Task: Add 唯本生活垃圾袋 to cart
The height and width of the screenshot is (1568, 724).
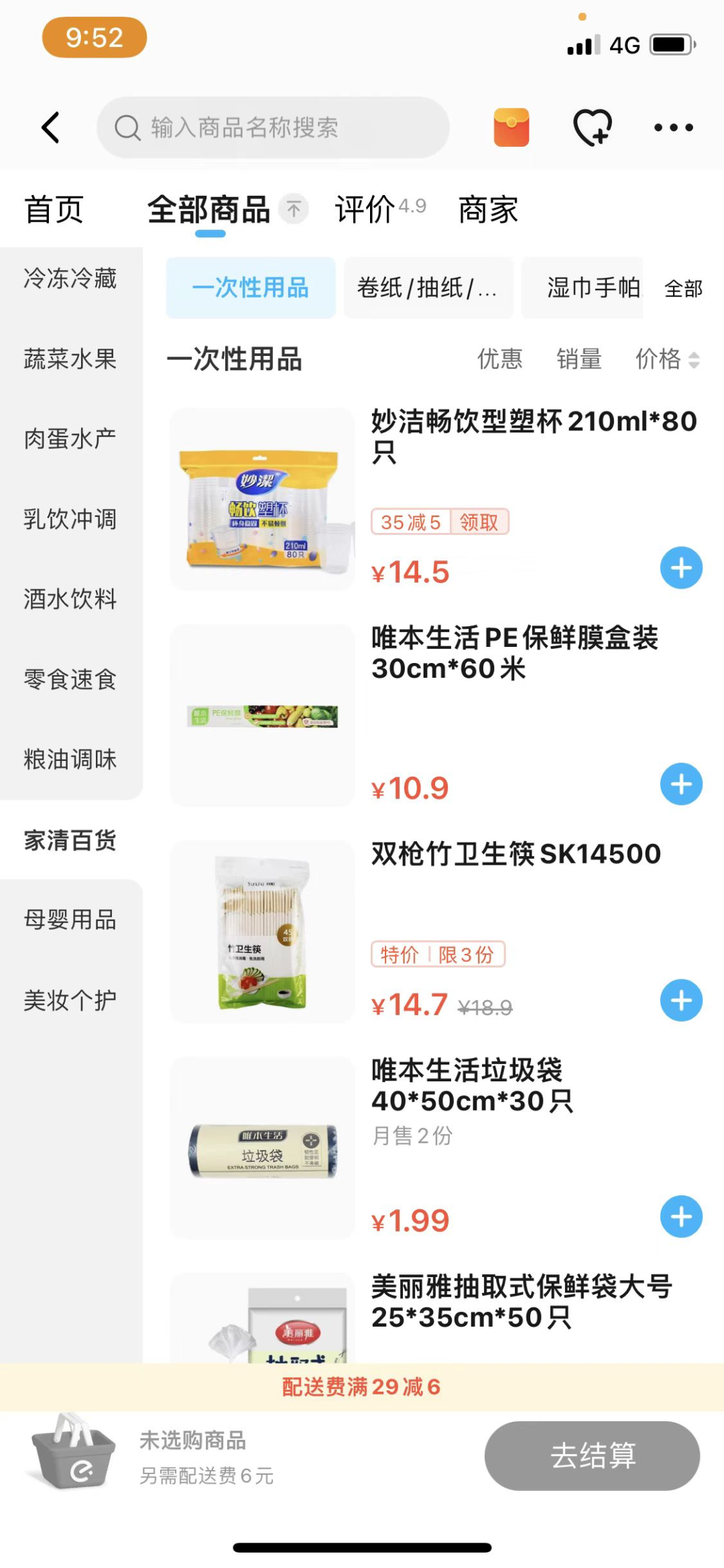Action: (x=681, y=1217)
